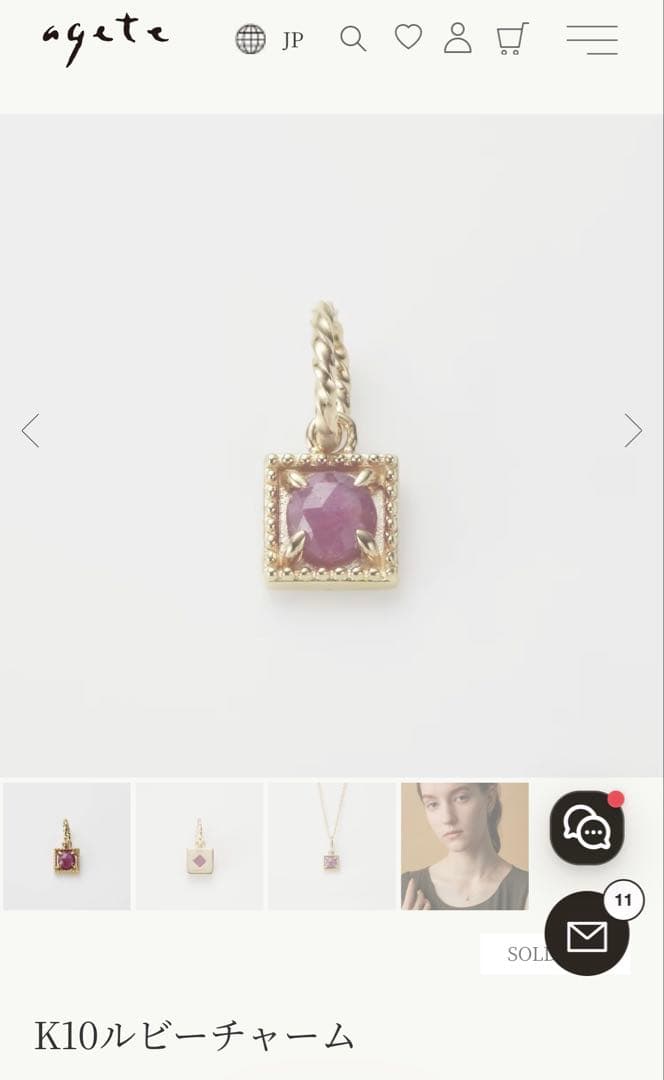Open the chat support bubble
664x1080 pixels.
pos(587,828)
